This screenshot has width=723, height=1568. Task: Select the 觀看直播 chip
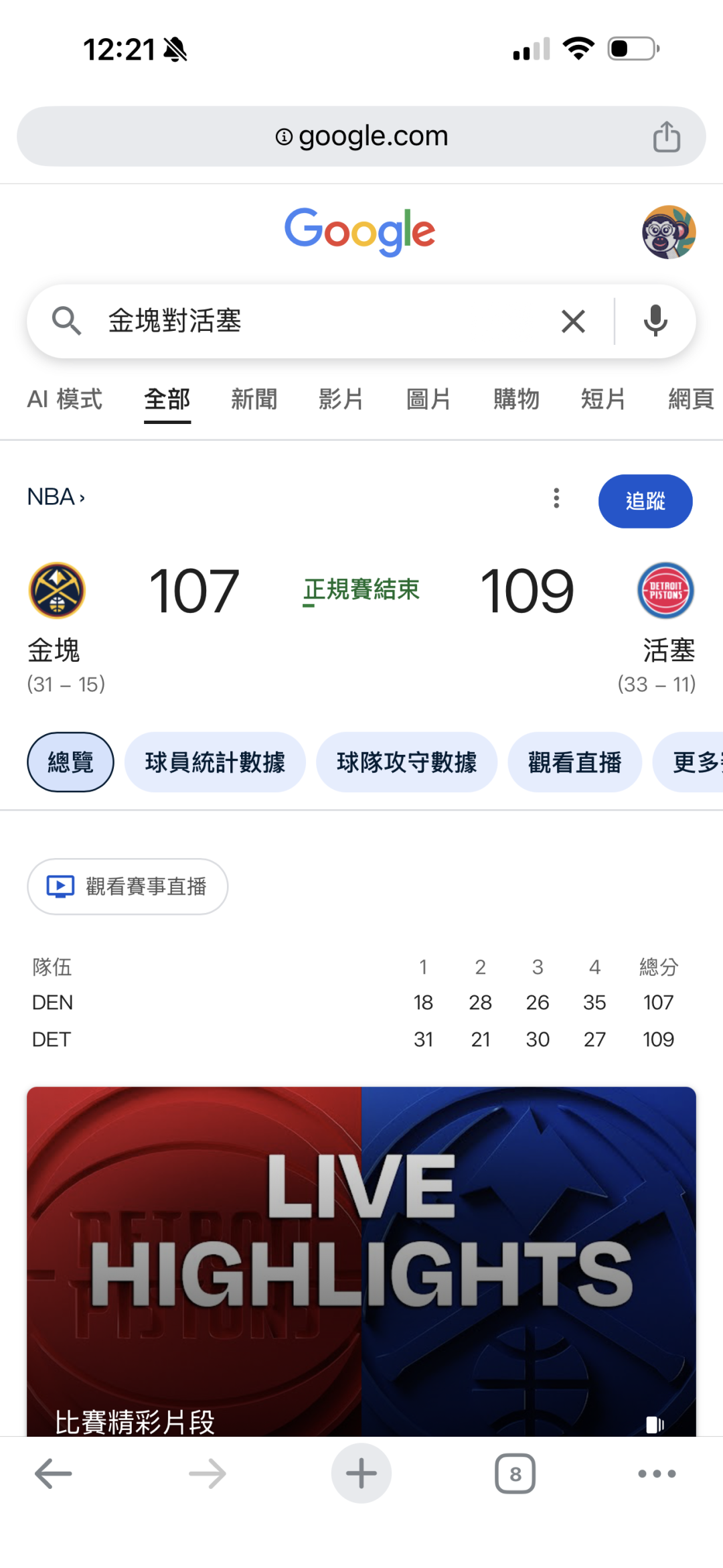pyautogui.click(x=574, y=762)
